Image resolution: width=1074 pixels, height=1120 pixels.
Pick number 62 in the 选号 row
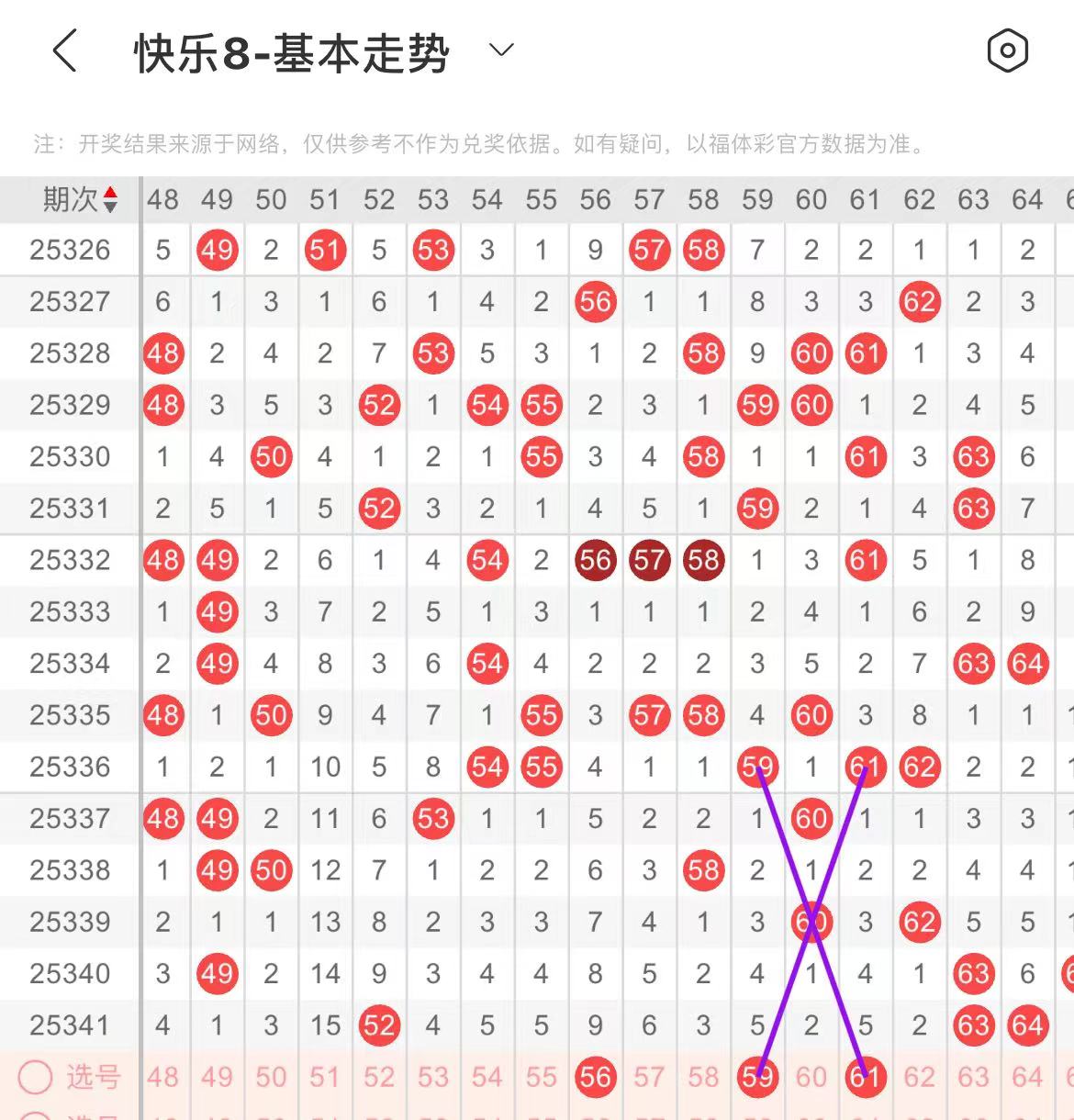(x=919, y=1077)
